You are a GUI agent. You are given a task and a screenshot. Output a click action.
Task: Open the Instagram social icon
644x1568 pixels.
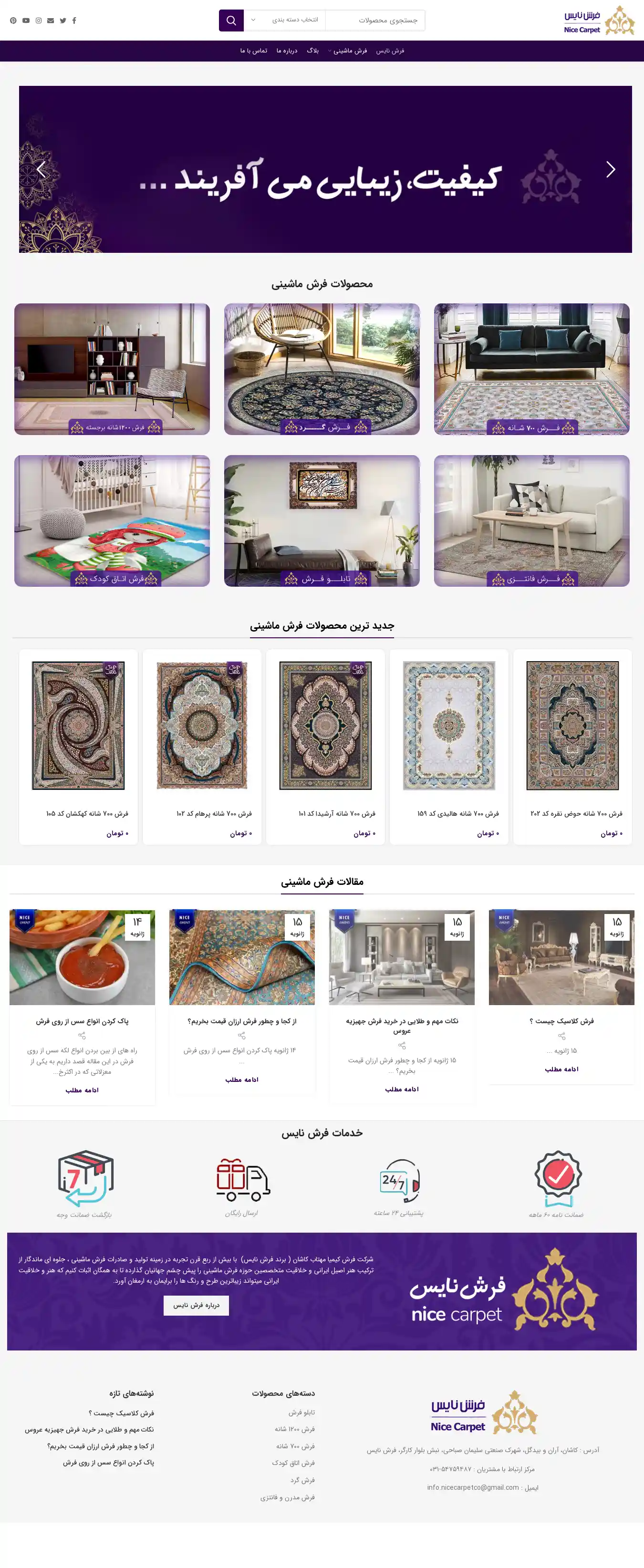[38, 20]
